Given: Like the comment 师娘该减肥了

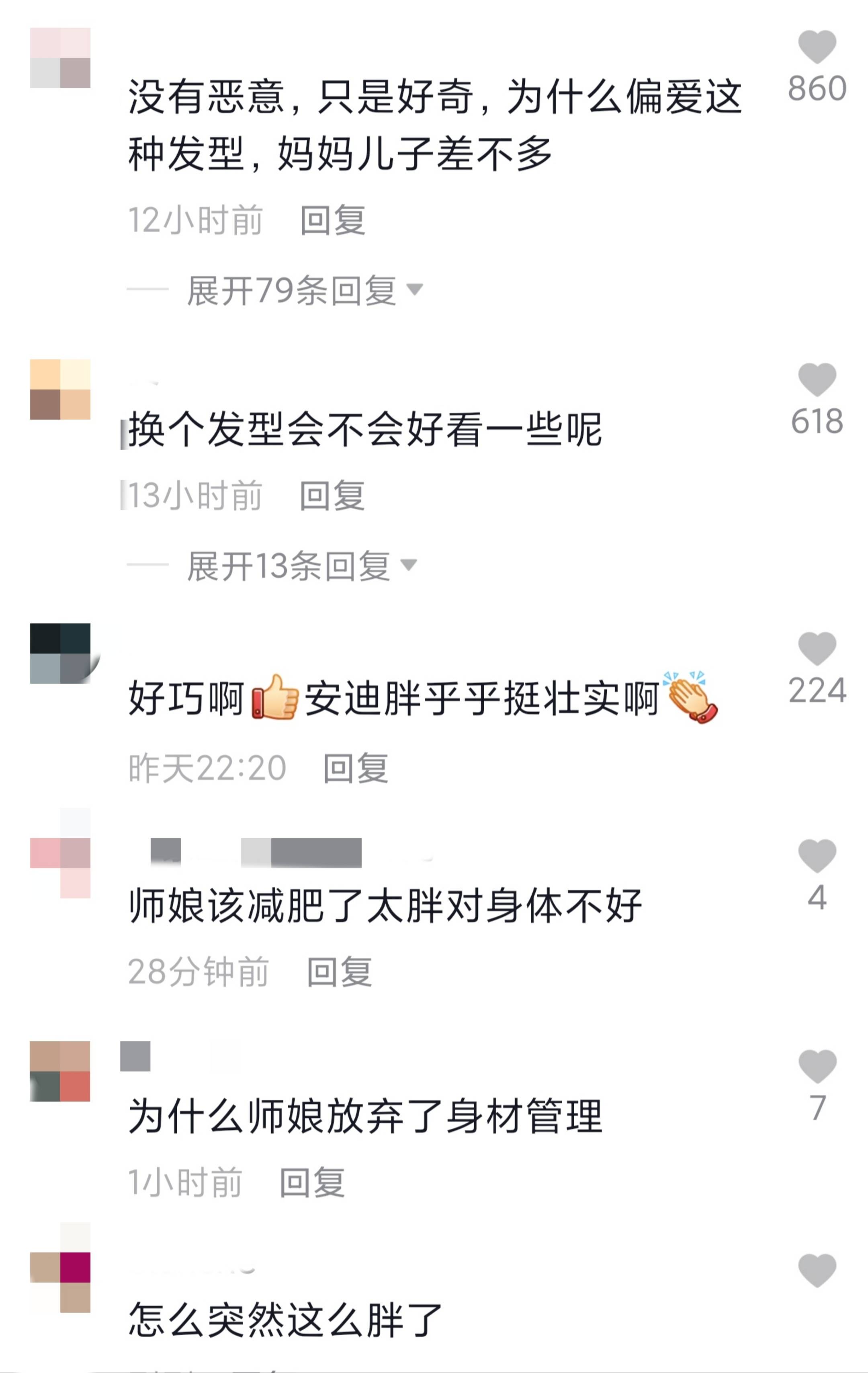Looking at the screenshot, I should [x=816, y=857].
